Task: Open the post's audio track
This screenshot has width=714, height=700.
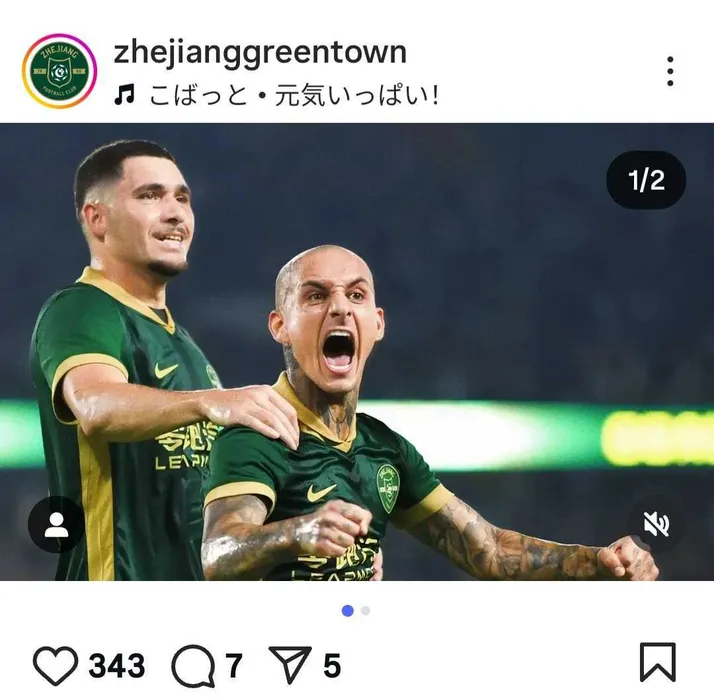Action: [290, 95]
